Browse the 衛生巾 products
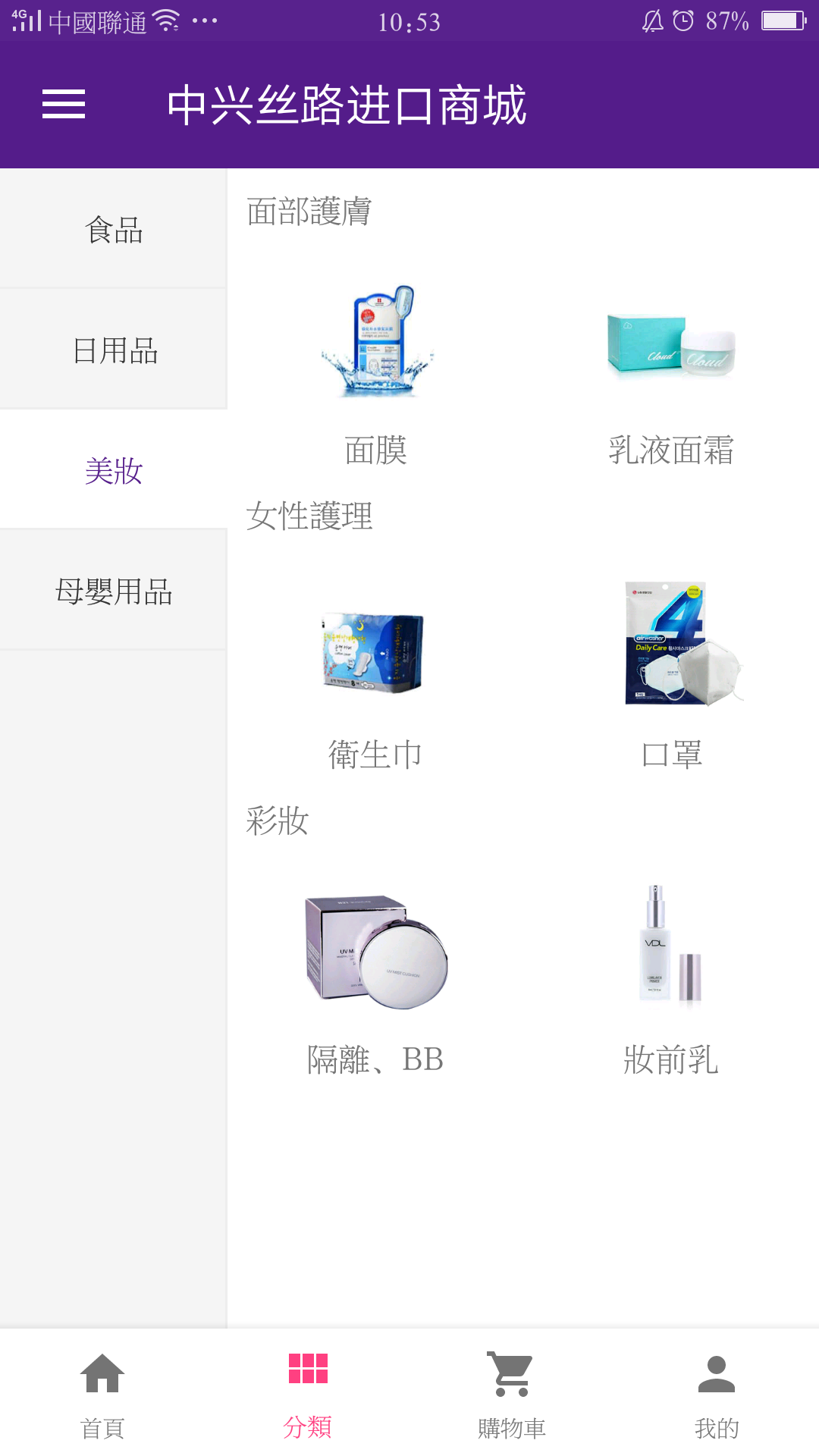Viewport: 819px width, 1456px height. click(375, 675)
